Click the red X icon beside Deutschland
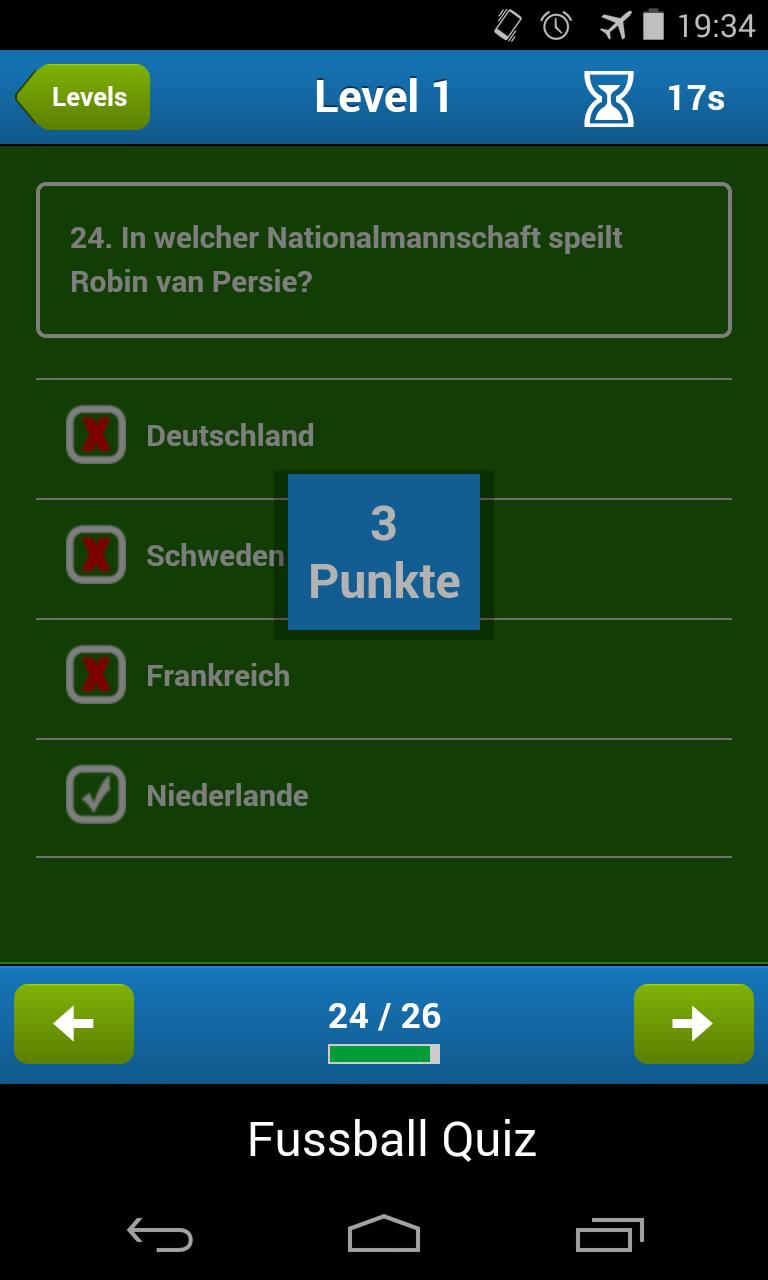This screenshot has width=768, height=1280. (x=95, y=434)
